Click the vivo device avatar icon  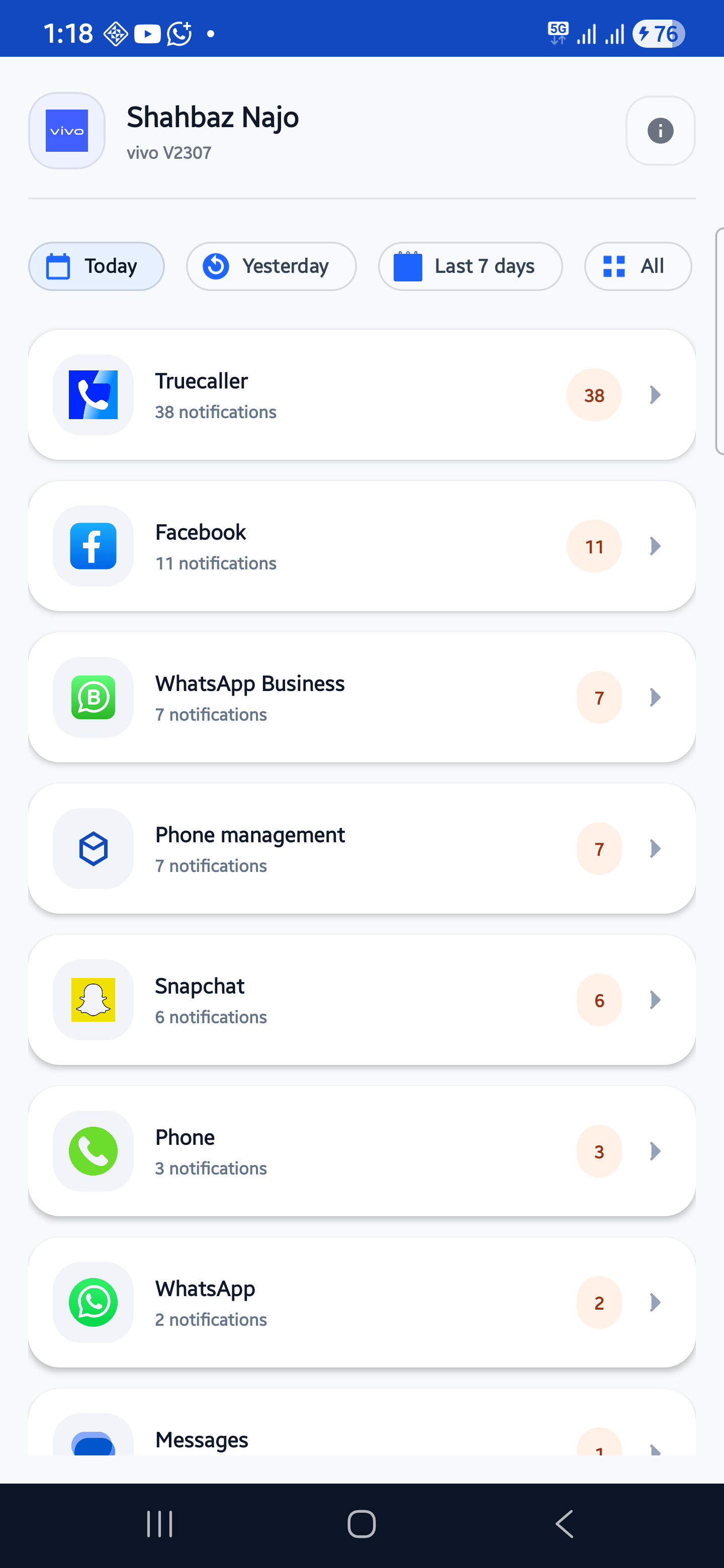tap(66, 131)
